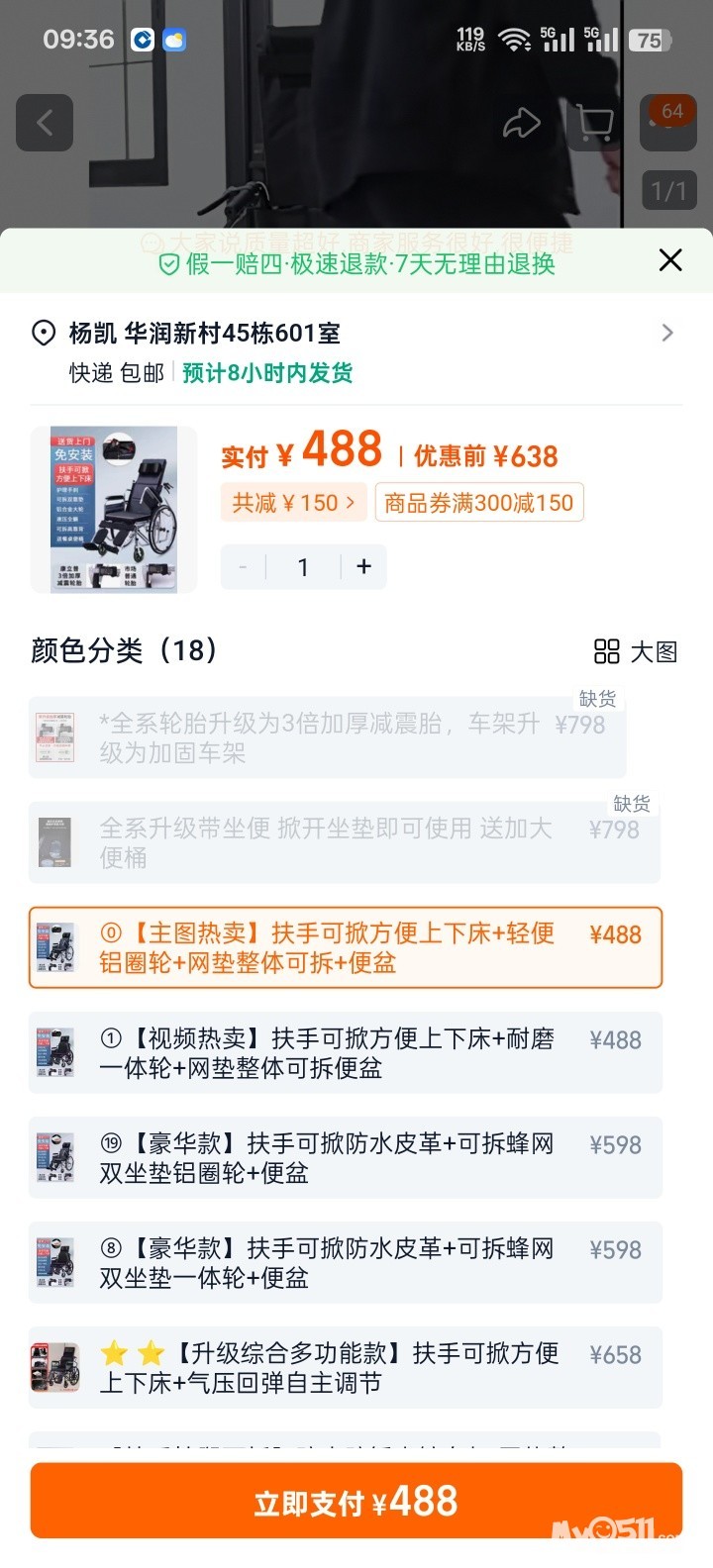Screen dimensions: 713x1568
Task: Open the shopping cart
Action: pos(594,123)
